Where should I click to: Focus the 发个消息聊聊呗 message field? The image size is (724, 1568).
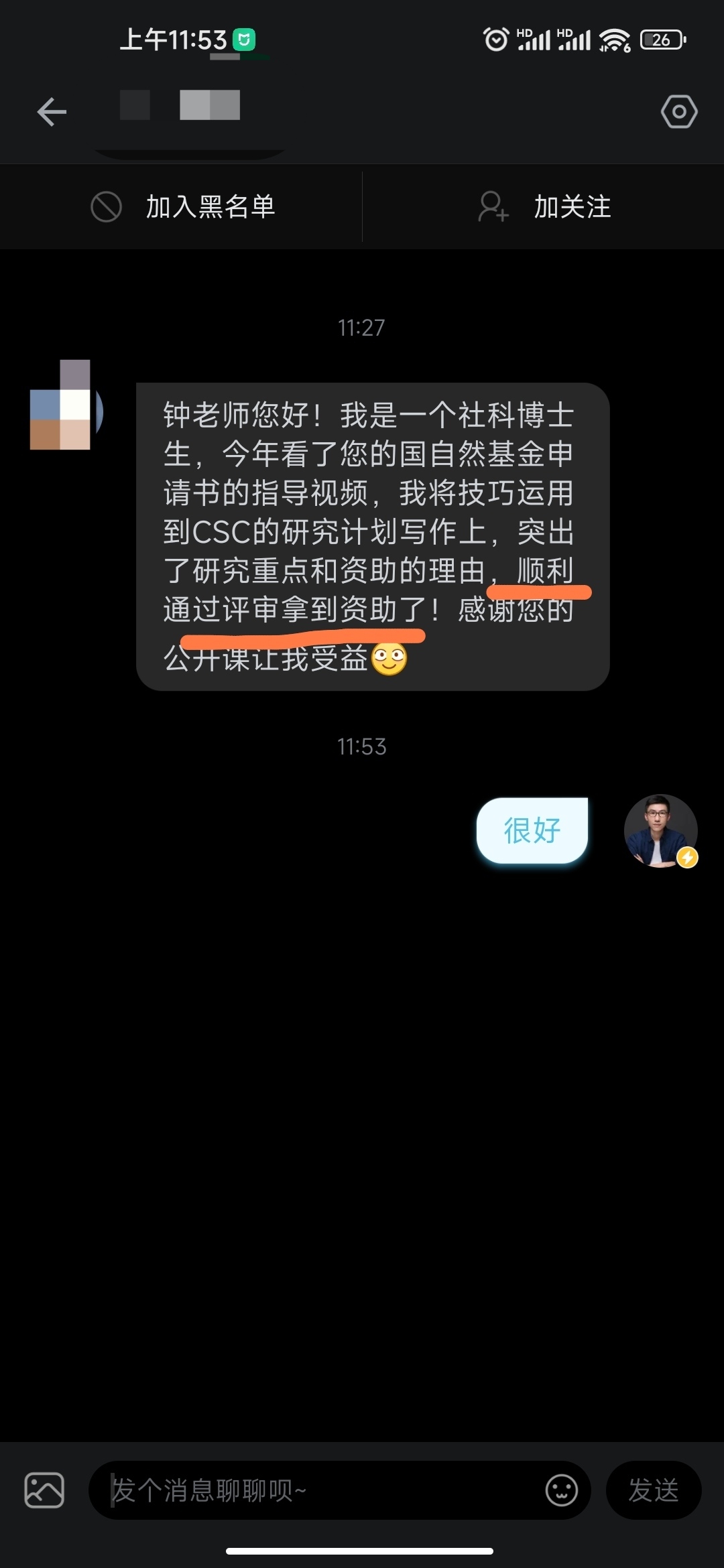(x=322, y=1490)
